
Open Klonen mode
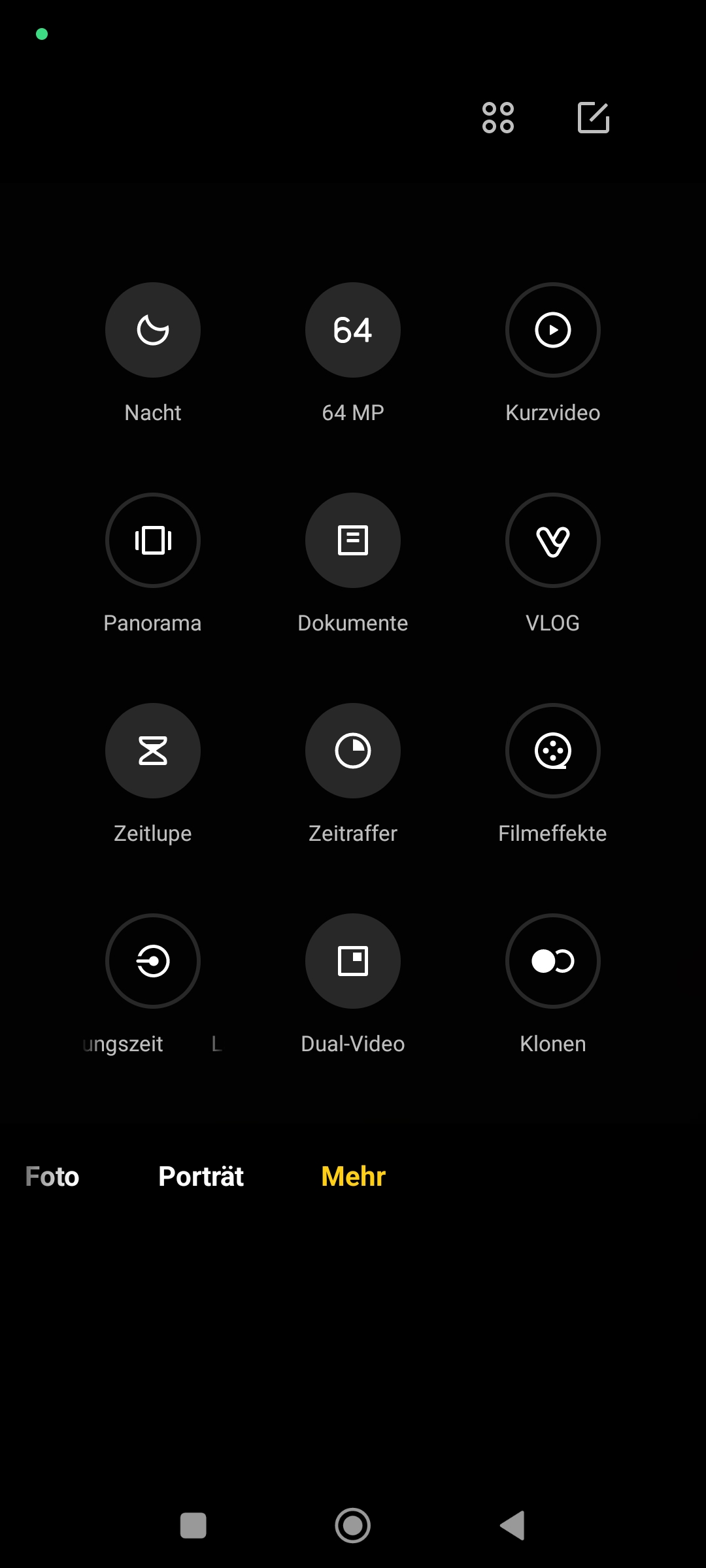pos(553,961)
